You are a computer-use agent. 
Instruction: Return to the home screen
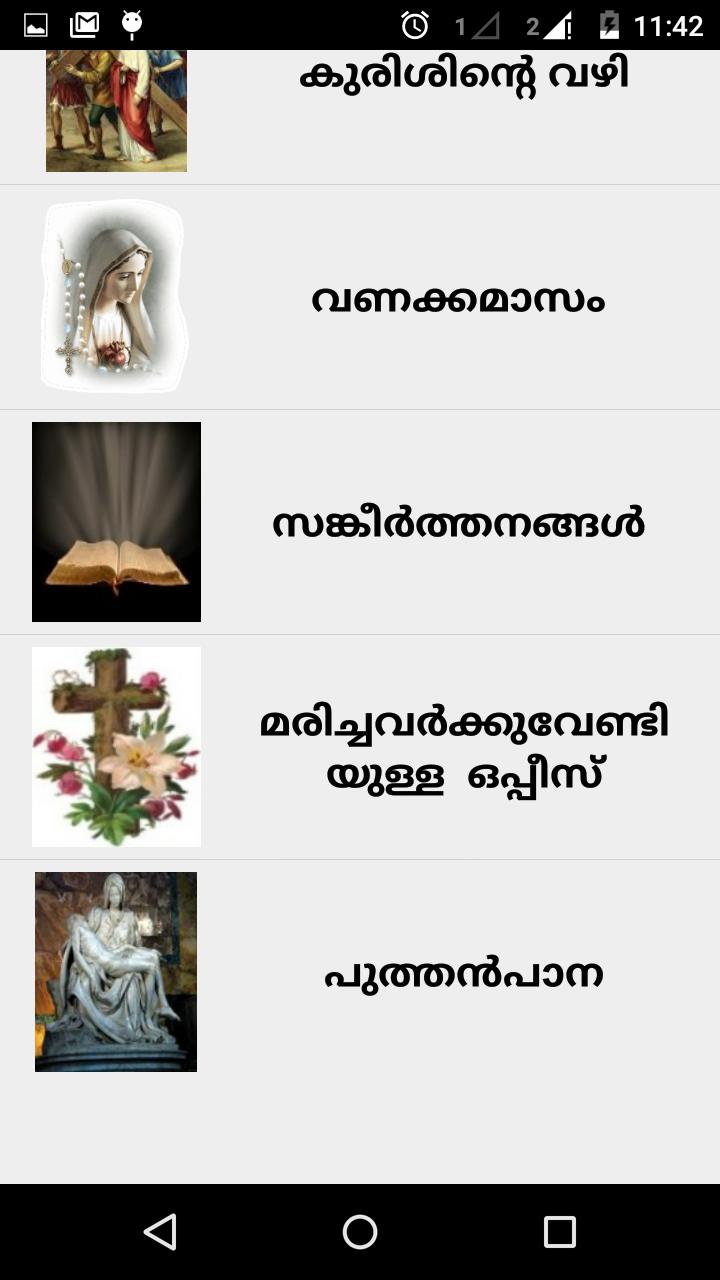point(360,1232)
